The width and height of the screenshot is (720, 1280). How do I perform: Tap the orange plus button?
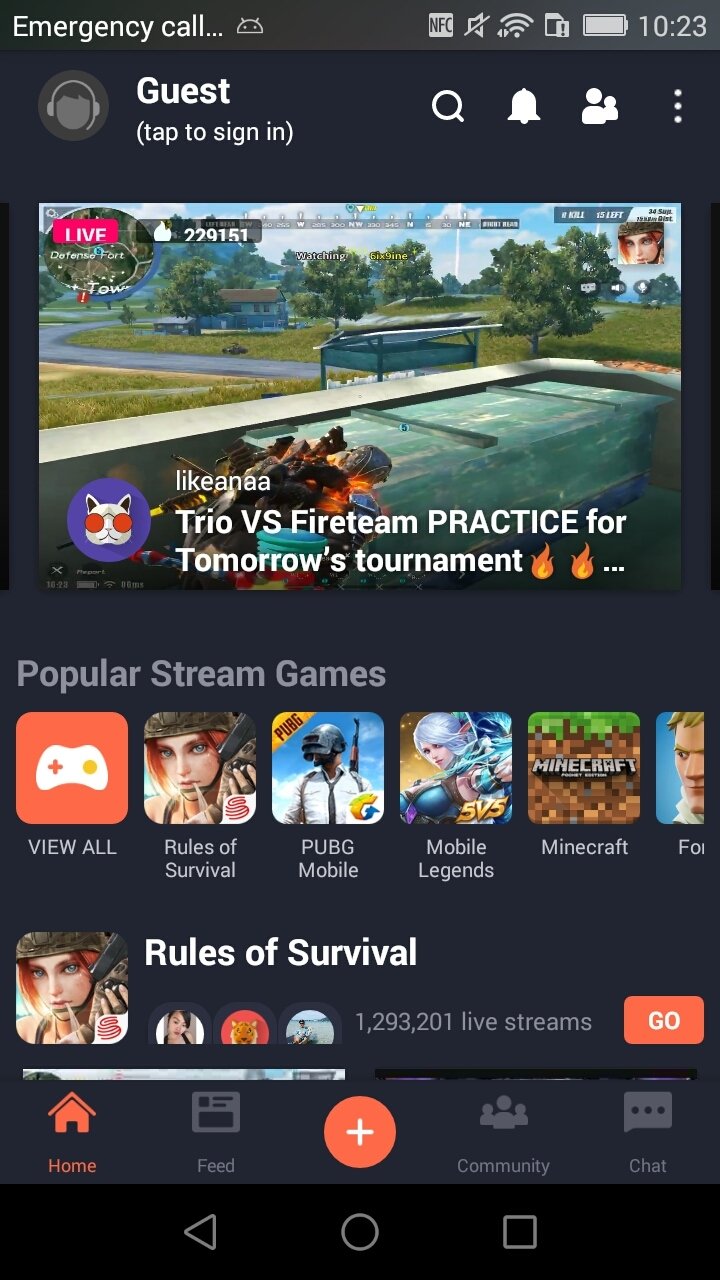pos(360,1132)
